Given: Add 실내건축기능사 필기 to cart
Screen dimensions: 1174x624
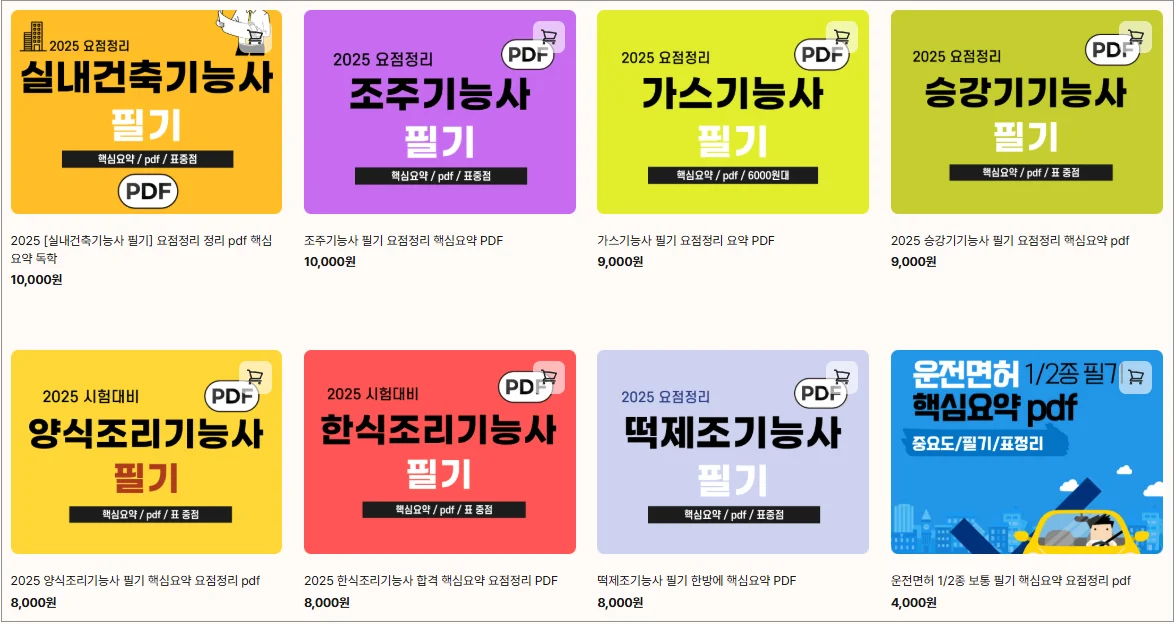Looking at the screenshot, I should 255,38.
